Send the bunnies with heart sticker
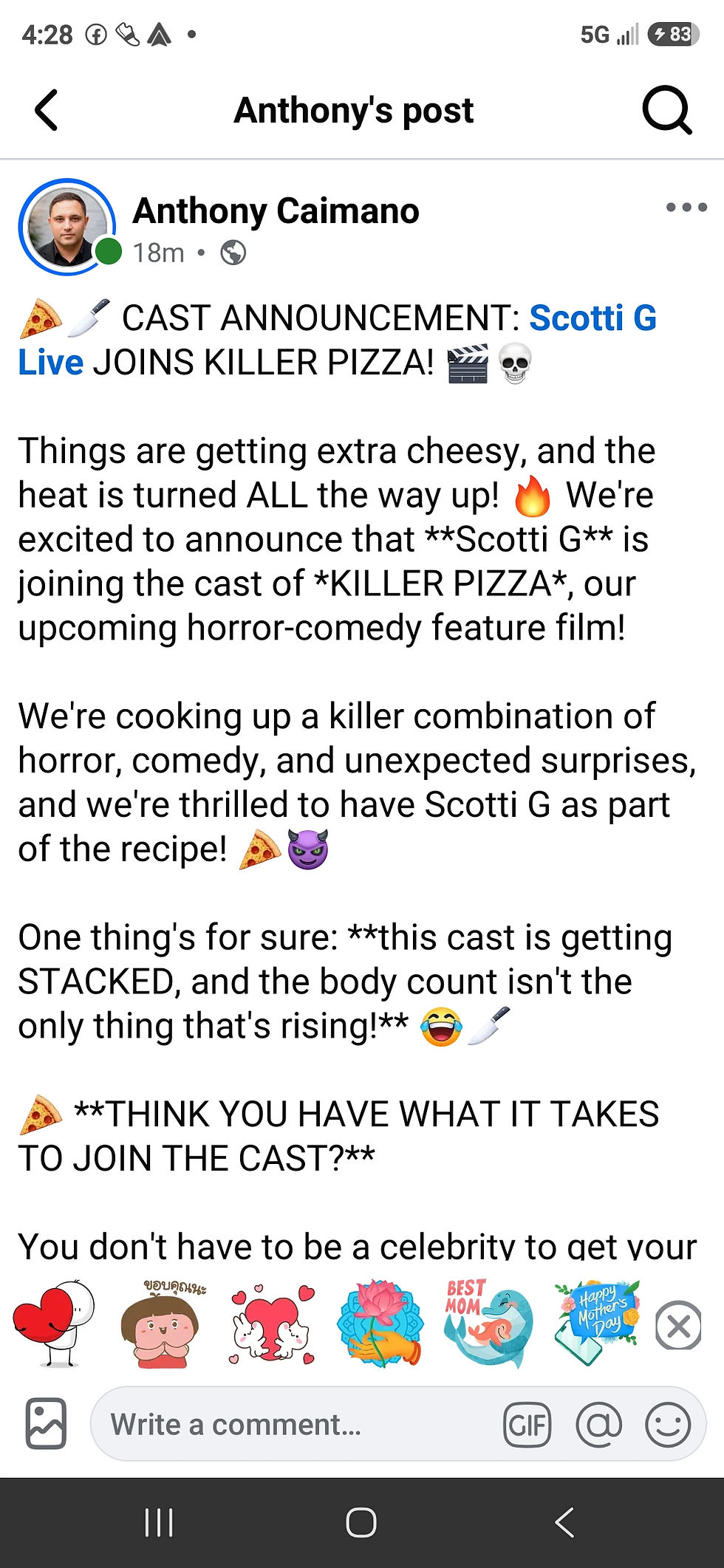 pos(271,1324)
